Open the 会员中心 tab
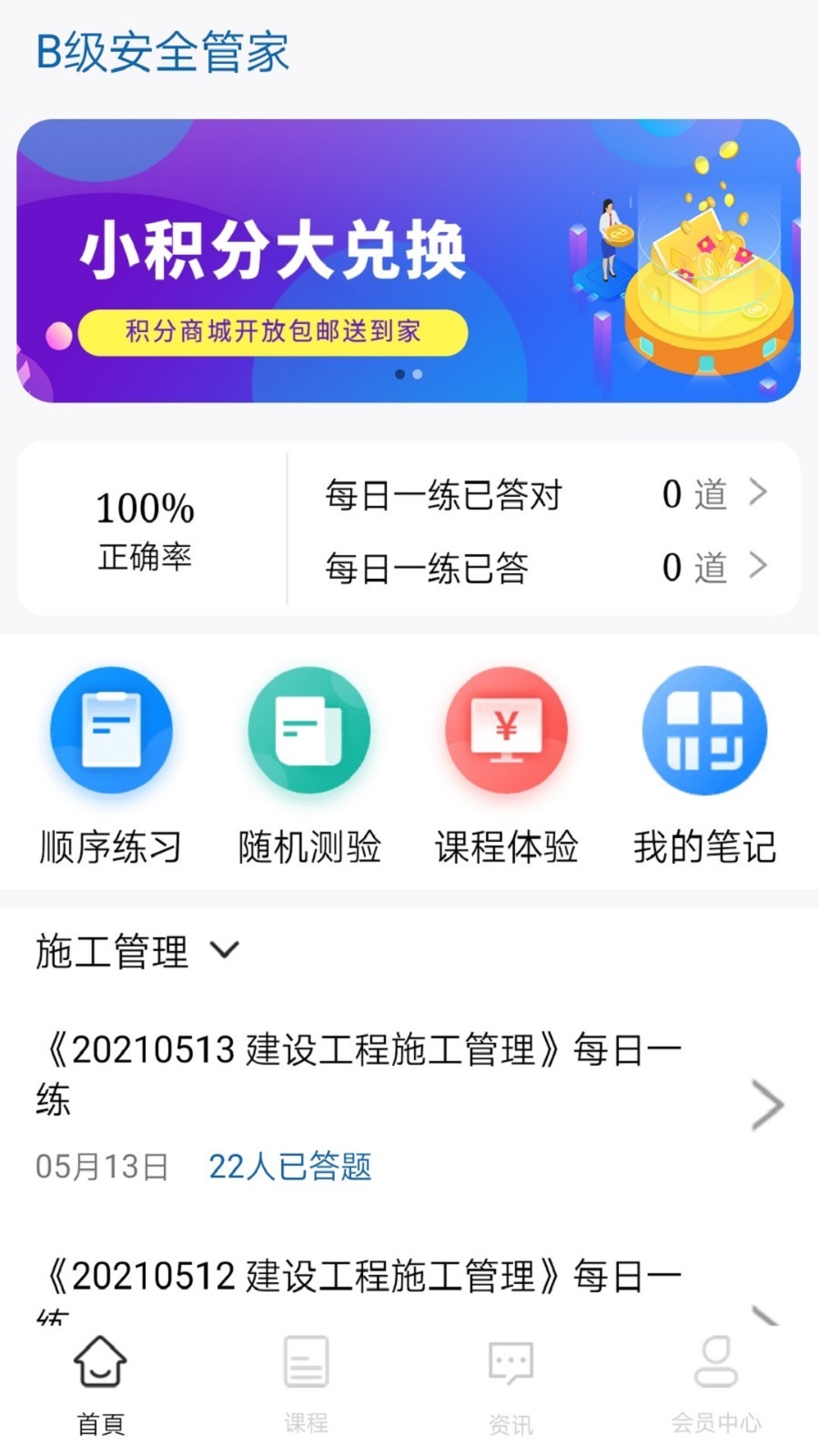Viewport: 819px width, 1456px height. click(716, 1383)
